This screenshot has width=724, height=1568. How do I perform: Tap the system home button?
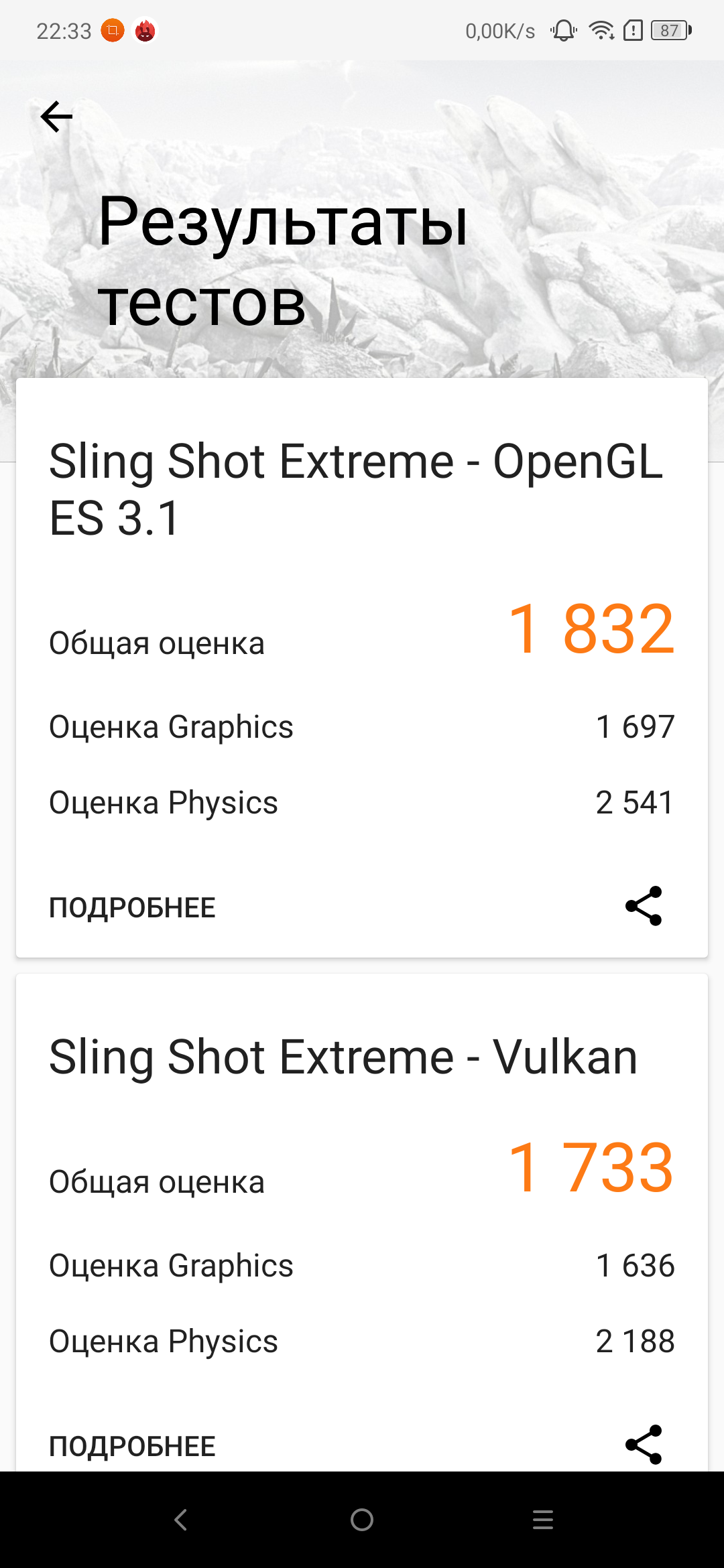click(x=362, y=1520)
